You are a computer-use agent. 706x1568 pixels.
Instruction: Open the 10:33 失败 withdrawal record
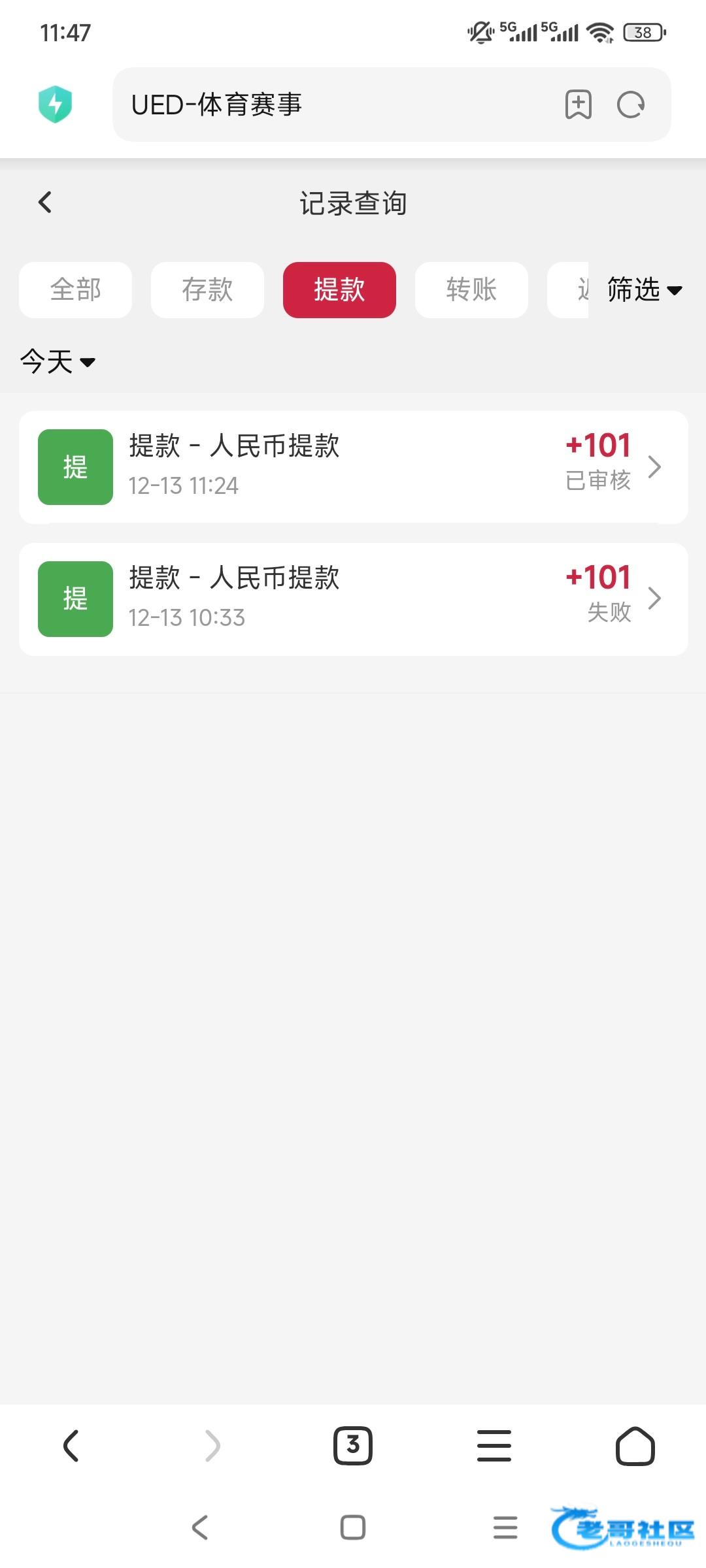tap(353, 598)
